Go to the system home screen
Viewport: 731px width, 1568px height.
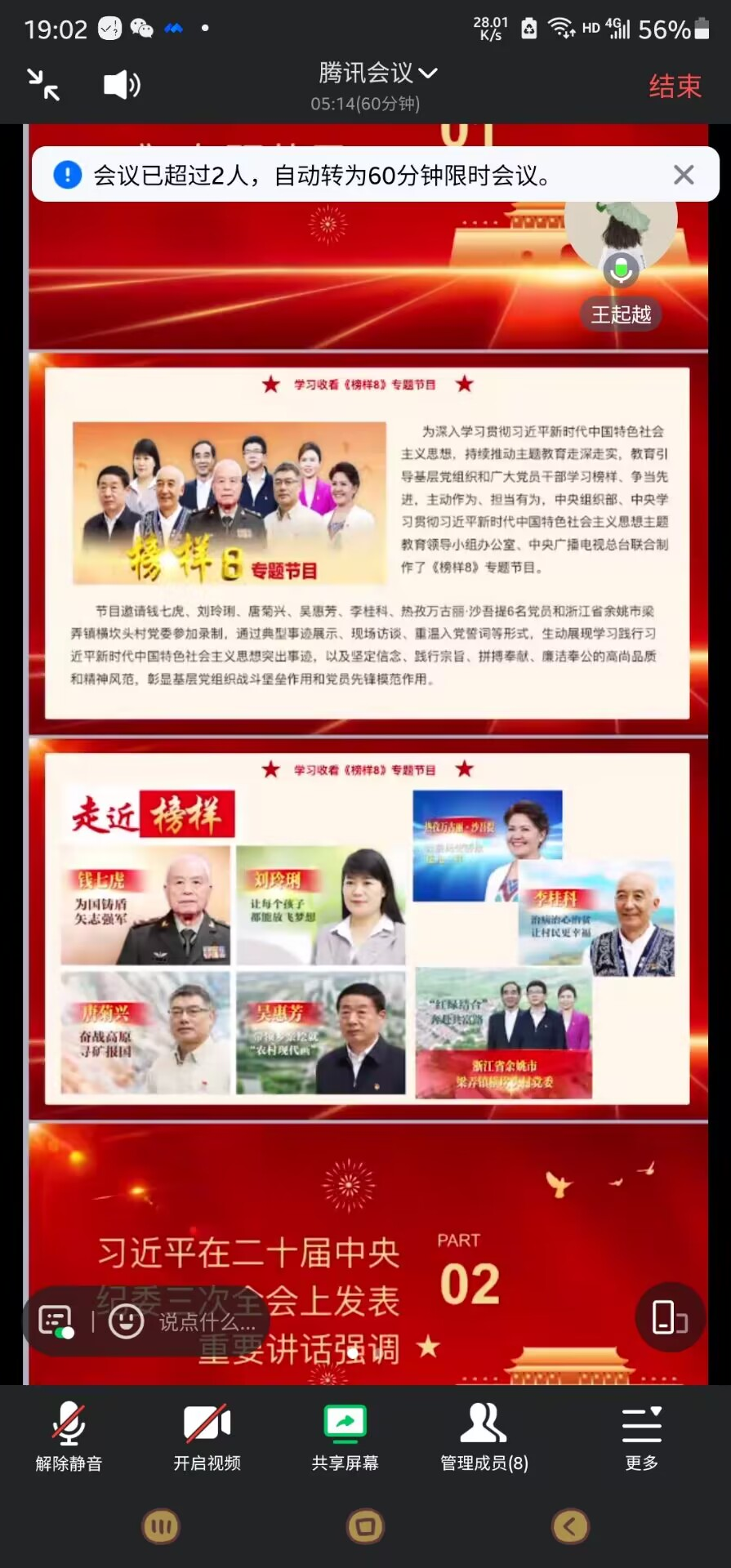tap(365, 1526)
